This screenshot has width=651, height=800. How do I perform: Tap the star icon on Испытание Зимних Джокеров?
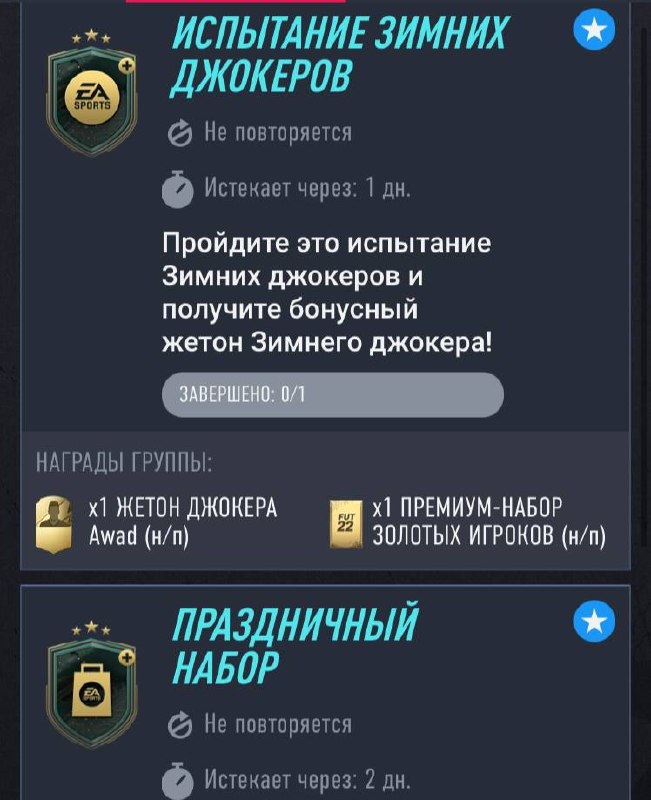(594, 32)
